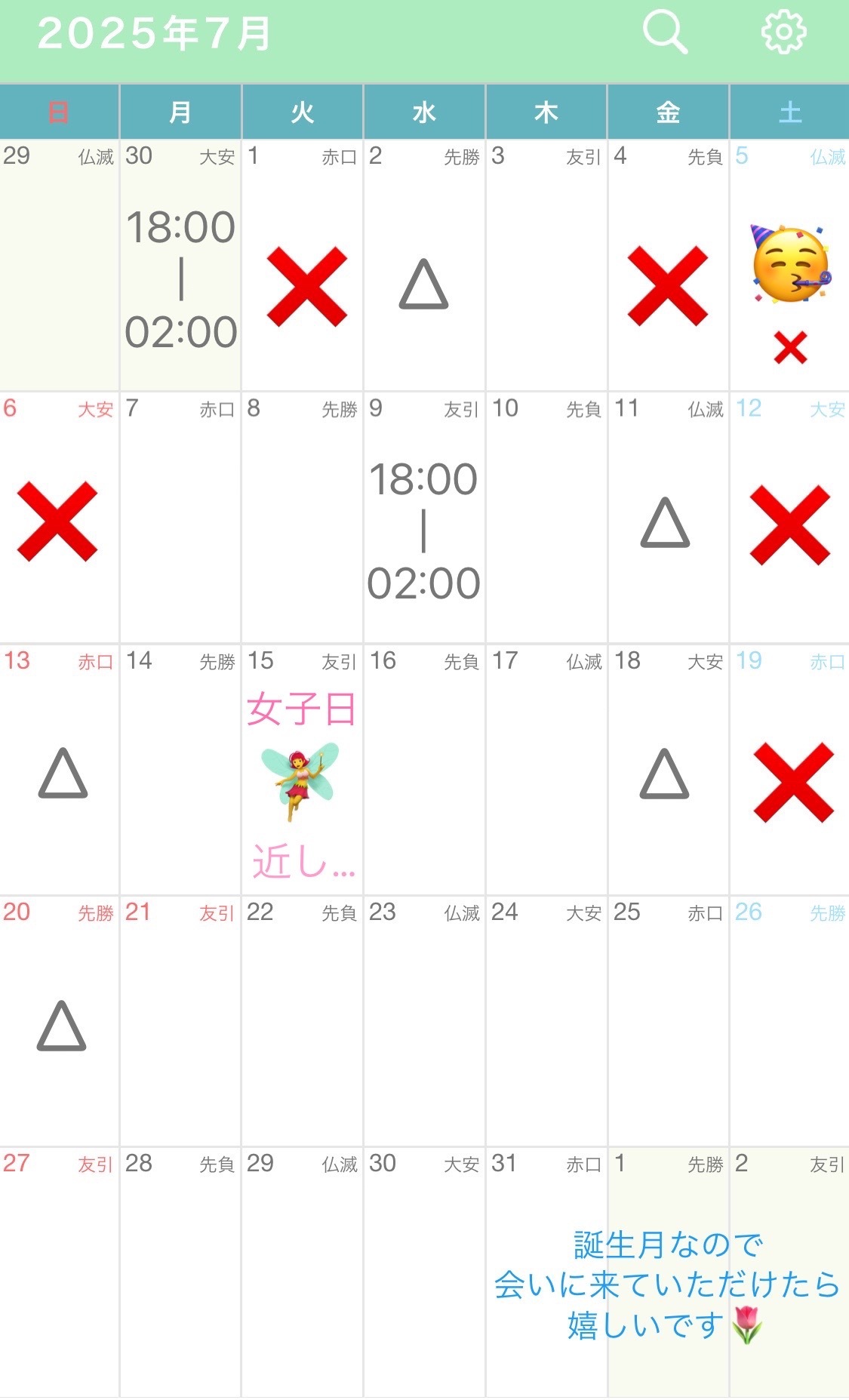Open July 31 with the birthday message

(x=546, y=1272)
